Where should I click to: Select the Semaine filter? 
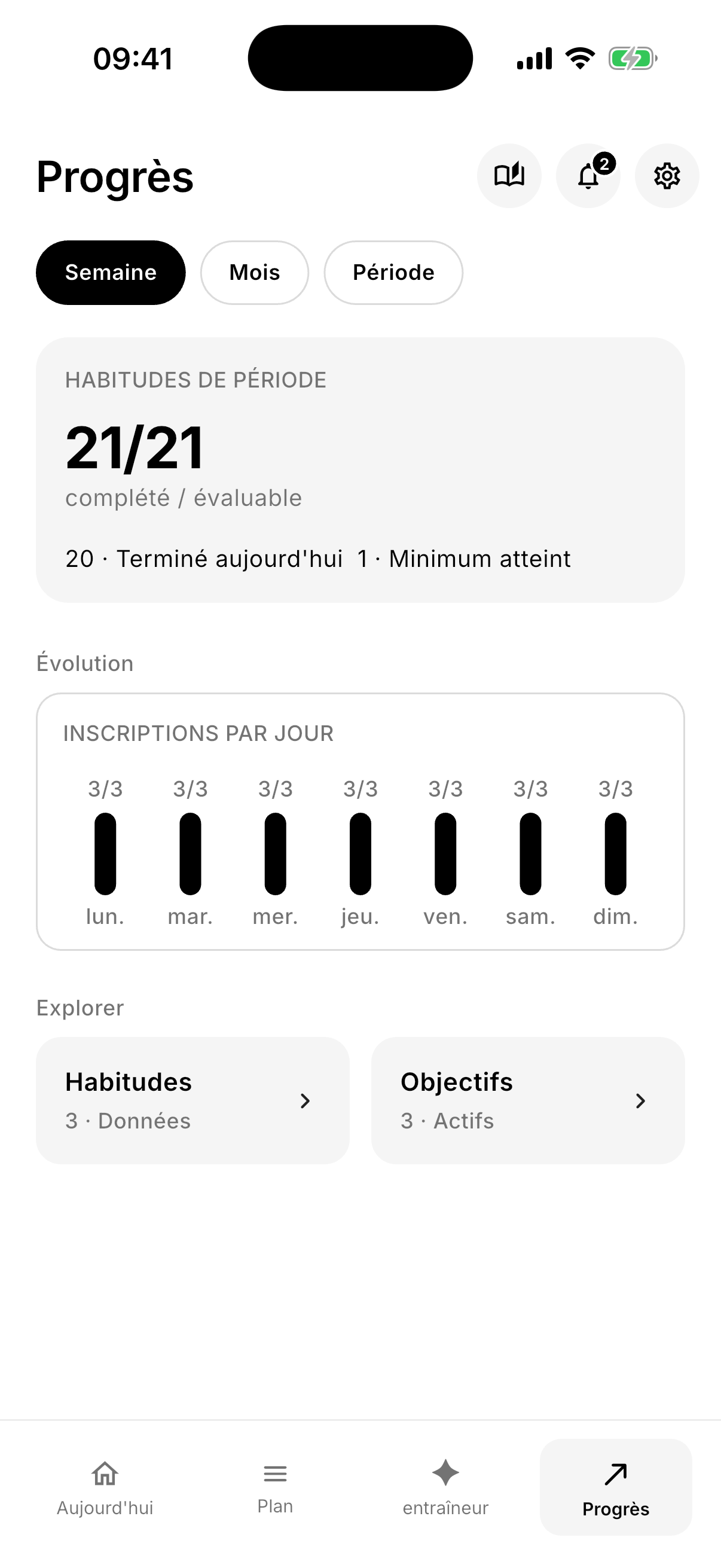[x=111, y=273]
